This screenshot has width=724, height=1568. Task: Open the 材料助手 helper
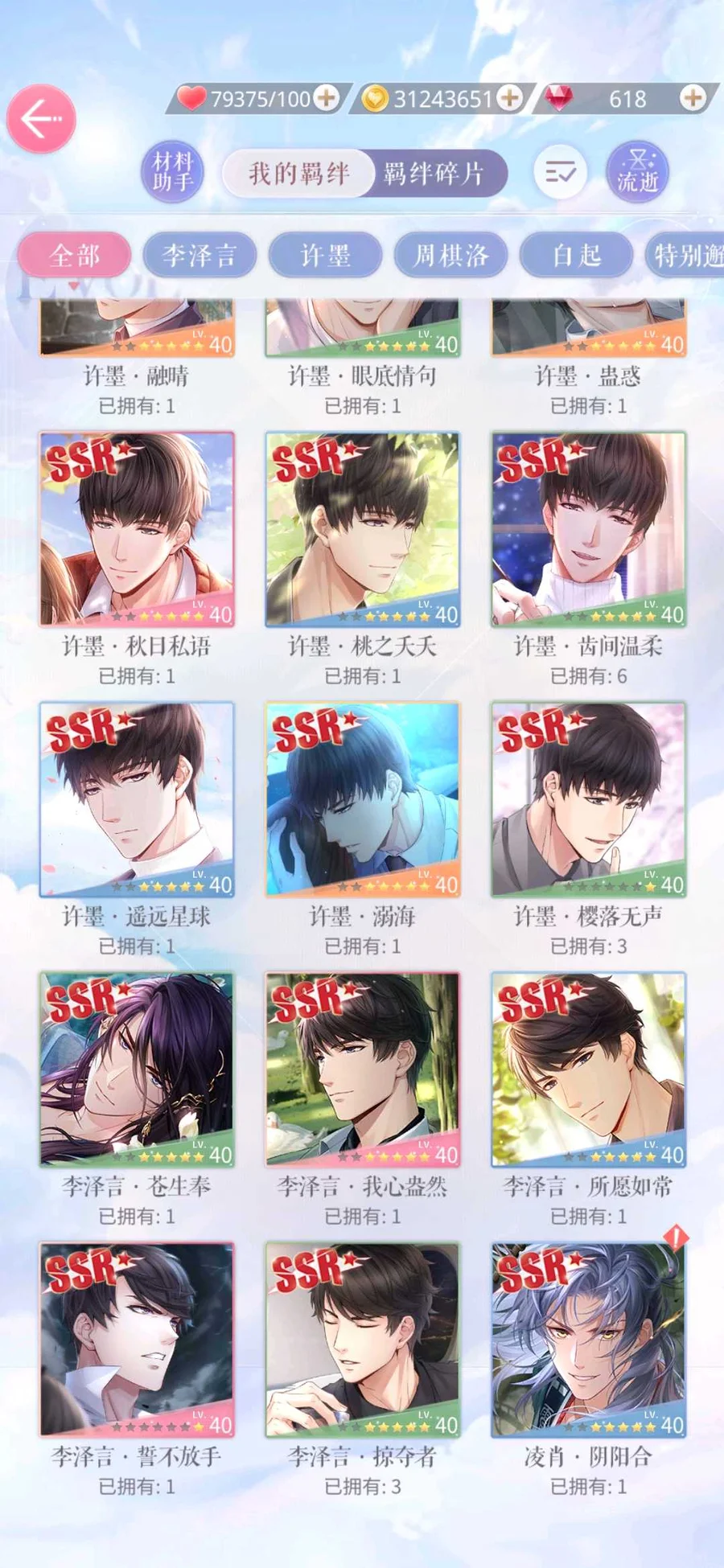pyautogui.click(x=172, y=171)
